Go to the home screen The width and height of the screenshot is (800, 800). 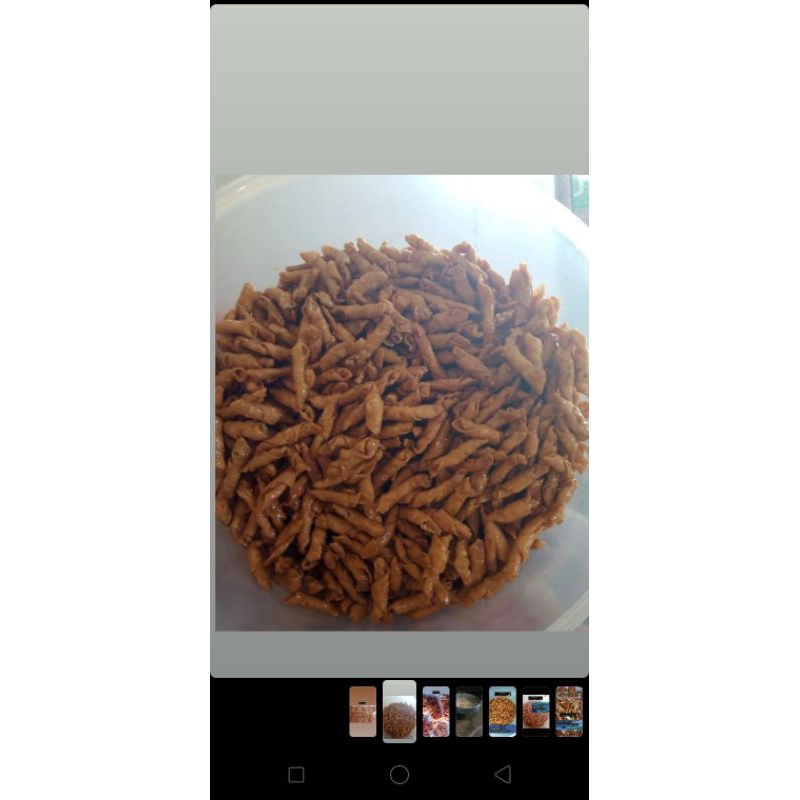(399, 774)
